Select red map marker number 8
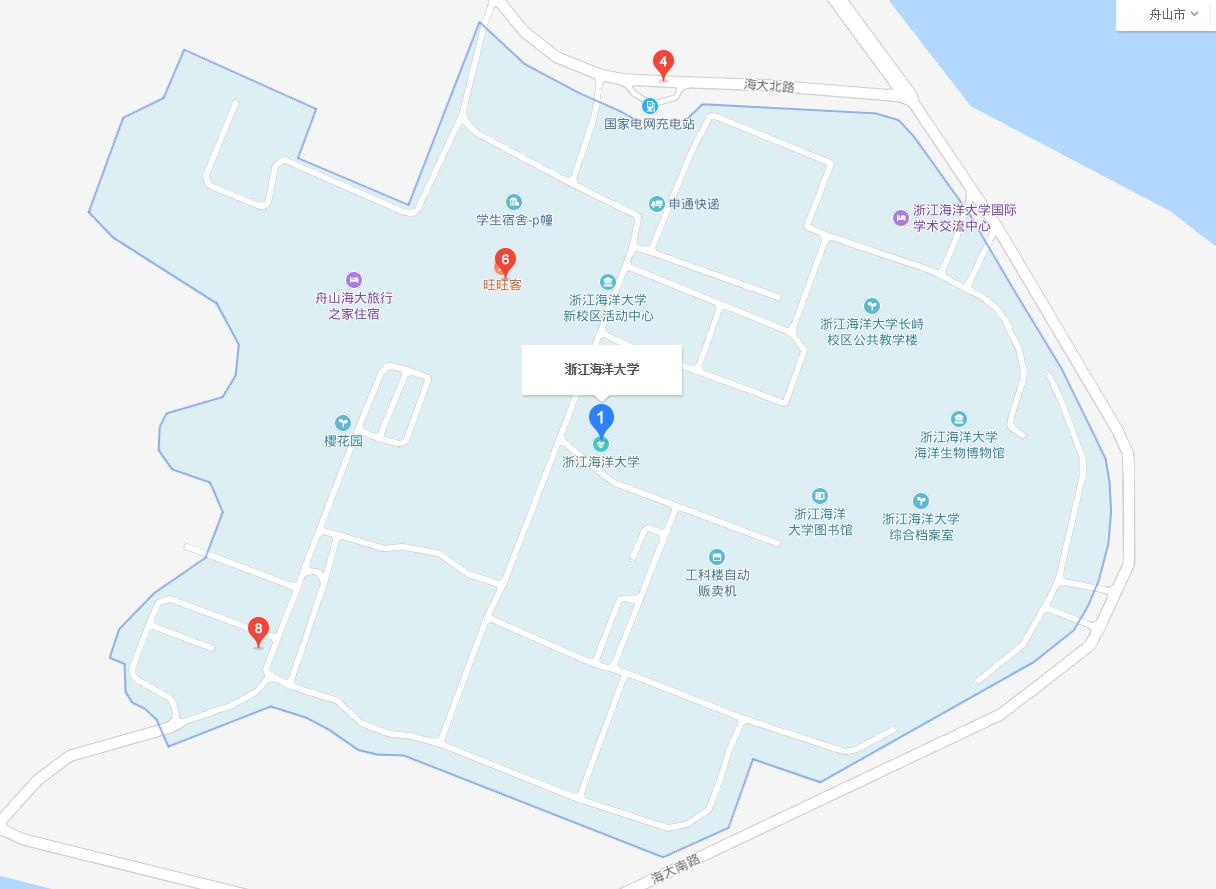The width and height of the screenshot is (1216, 889). (x=259, y=630)
